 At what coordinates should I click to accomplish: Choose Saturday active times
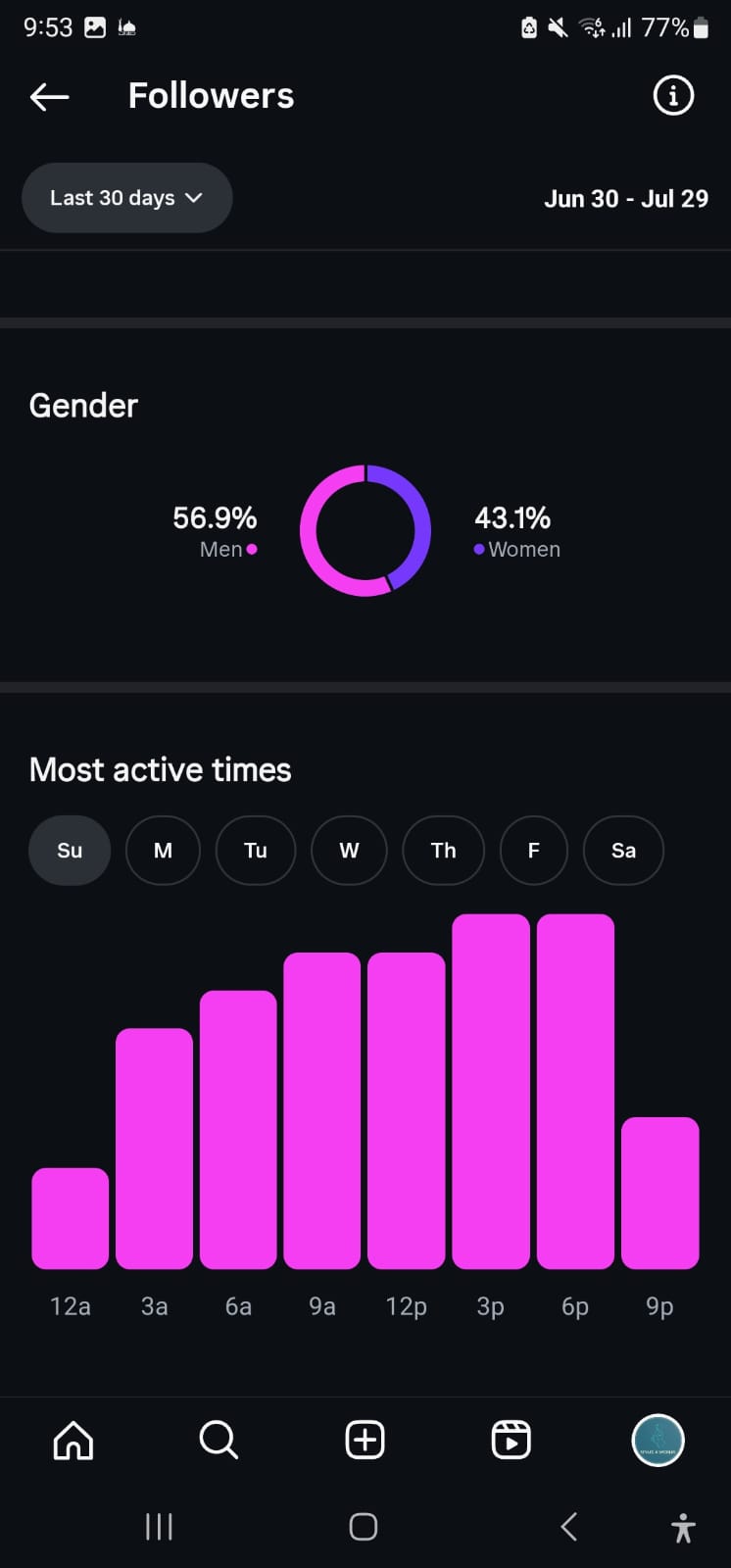tap(623, 851)
